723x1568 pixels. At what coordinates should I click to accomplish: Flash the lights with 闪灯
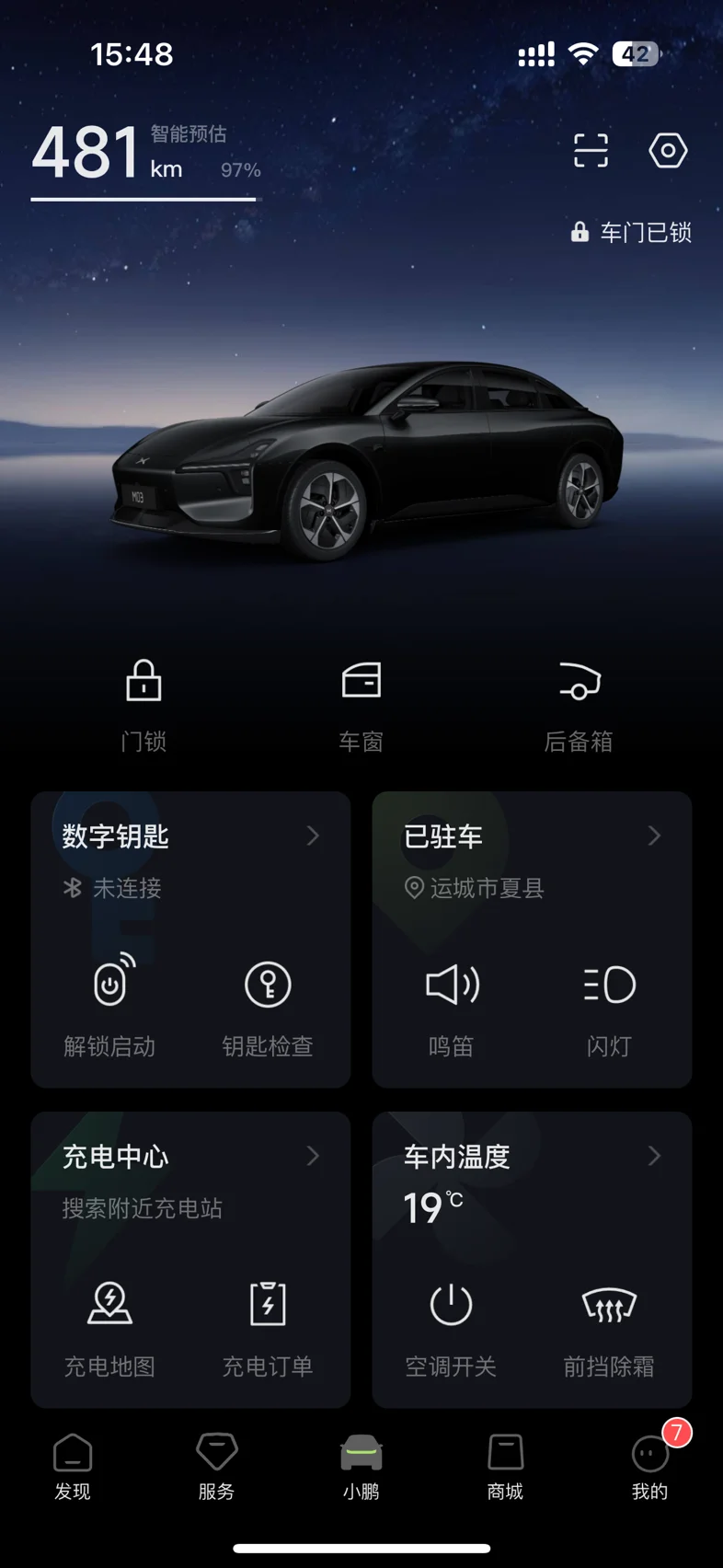609,1006
